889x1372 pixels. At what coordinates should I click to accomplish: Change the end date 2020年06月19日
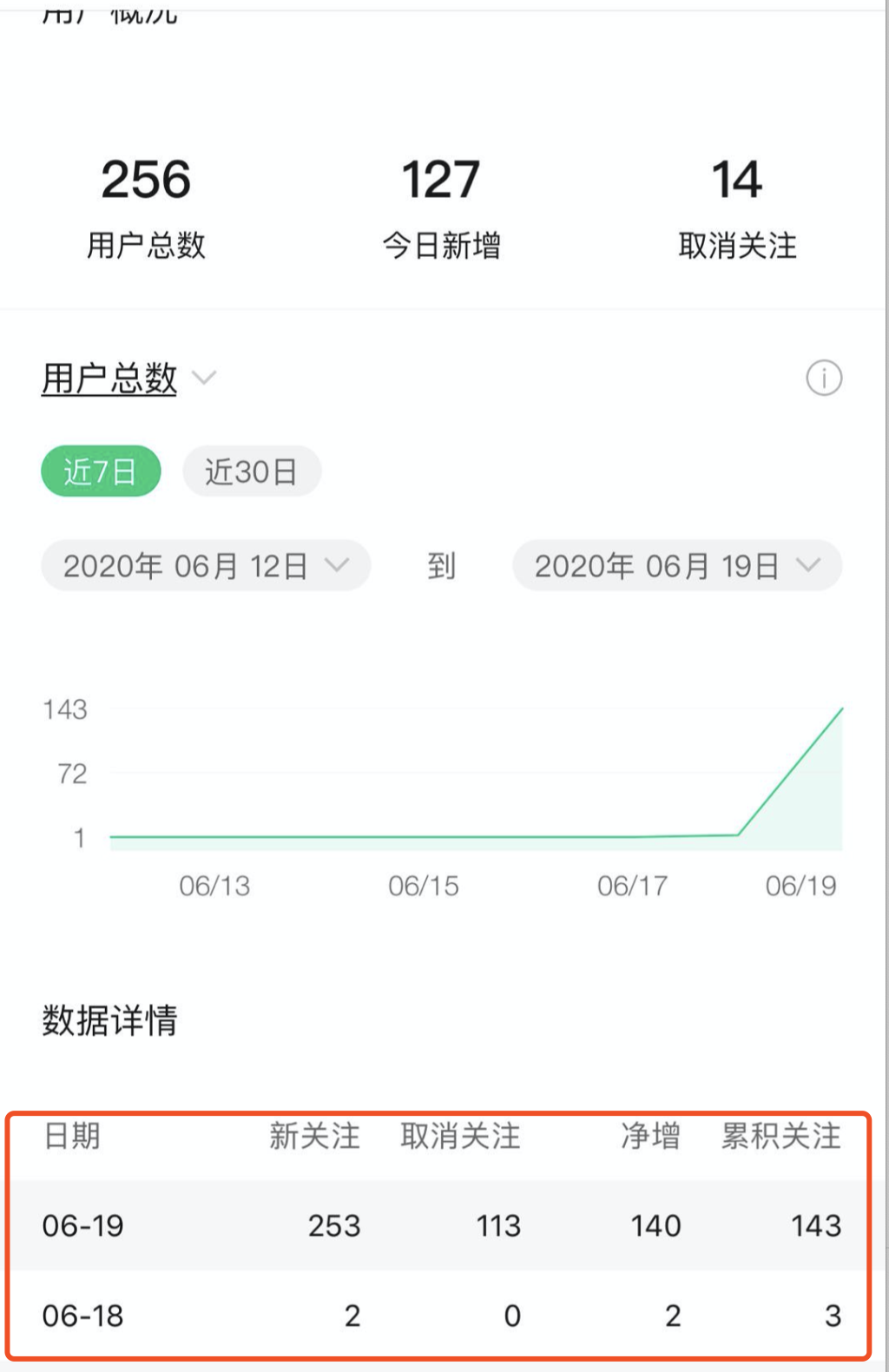[x=676, y=566]
